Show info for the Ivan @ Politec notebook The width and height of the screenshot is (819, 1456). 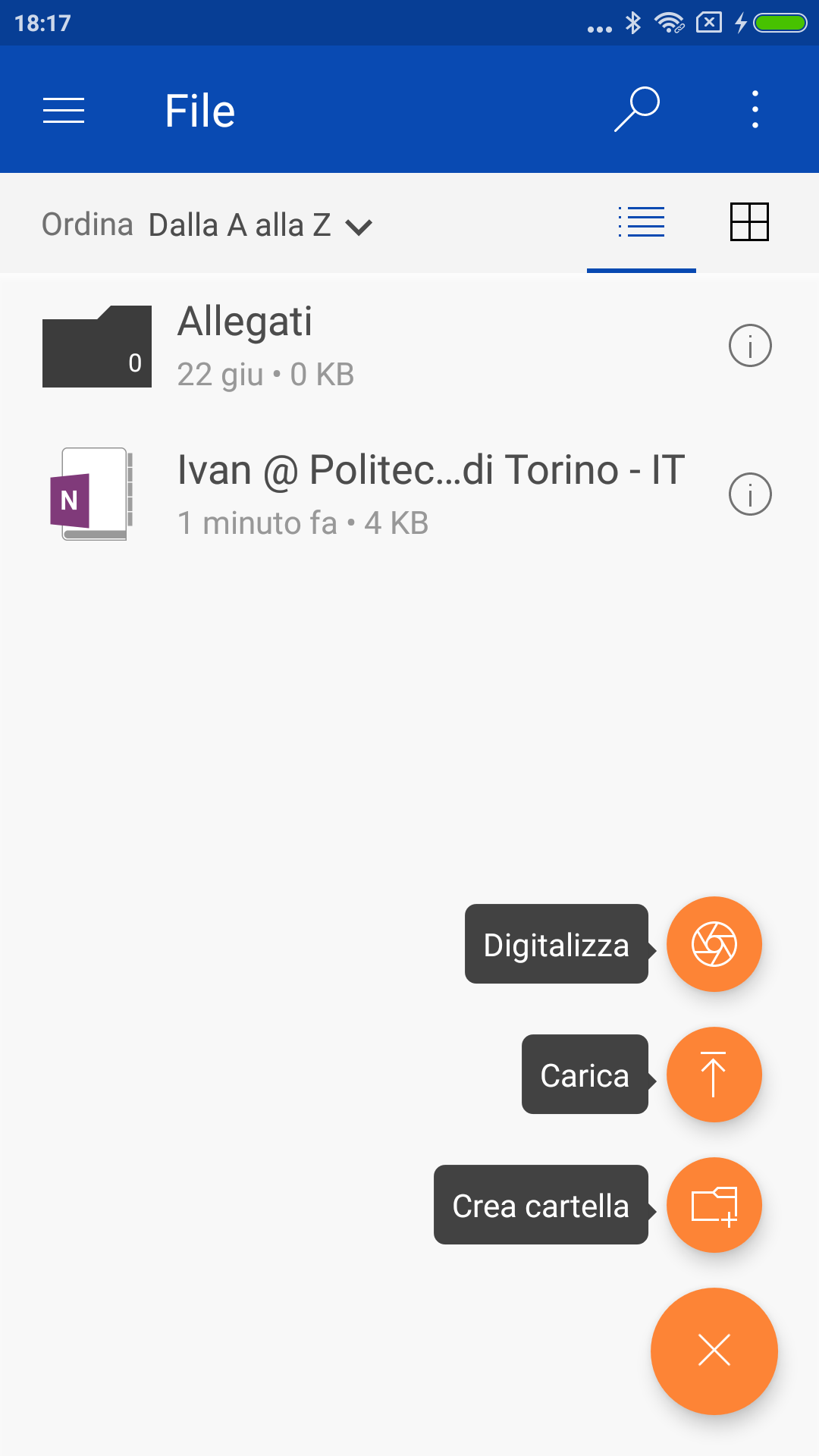pyautogui.click(x=750, y=494)
